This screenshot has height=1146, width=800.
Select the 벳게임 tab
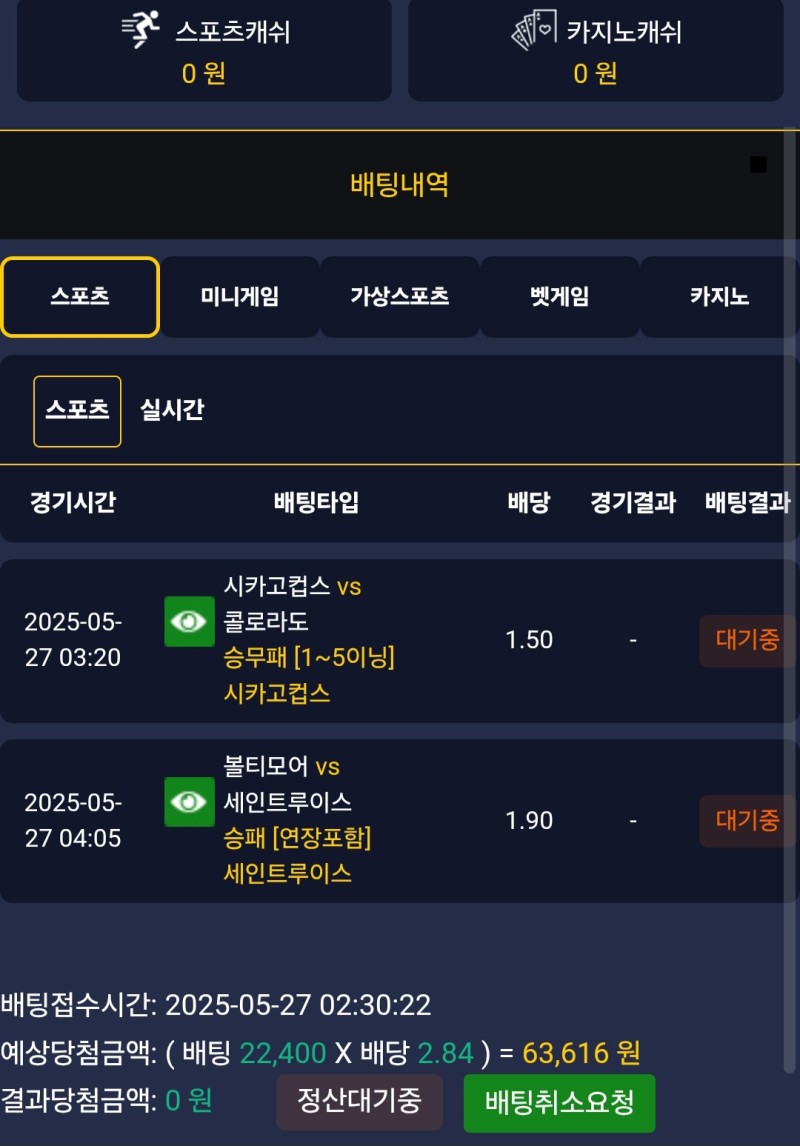click(559, 297)
